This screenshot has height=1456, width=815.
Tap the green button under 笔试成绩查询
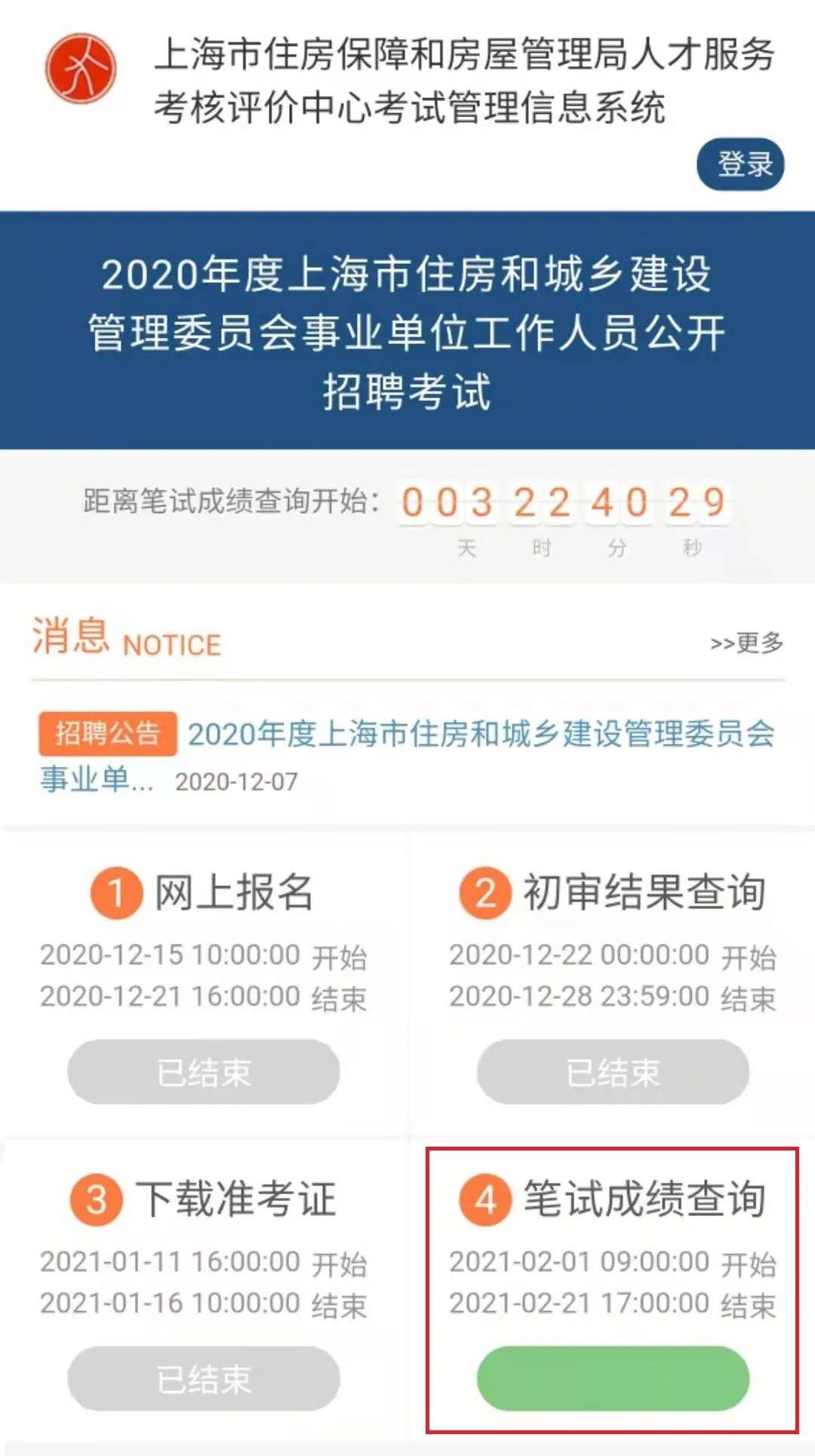pyautogui.click(x=613, y=1379)
